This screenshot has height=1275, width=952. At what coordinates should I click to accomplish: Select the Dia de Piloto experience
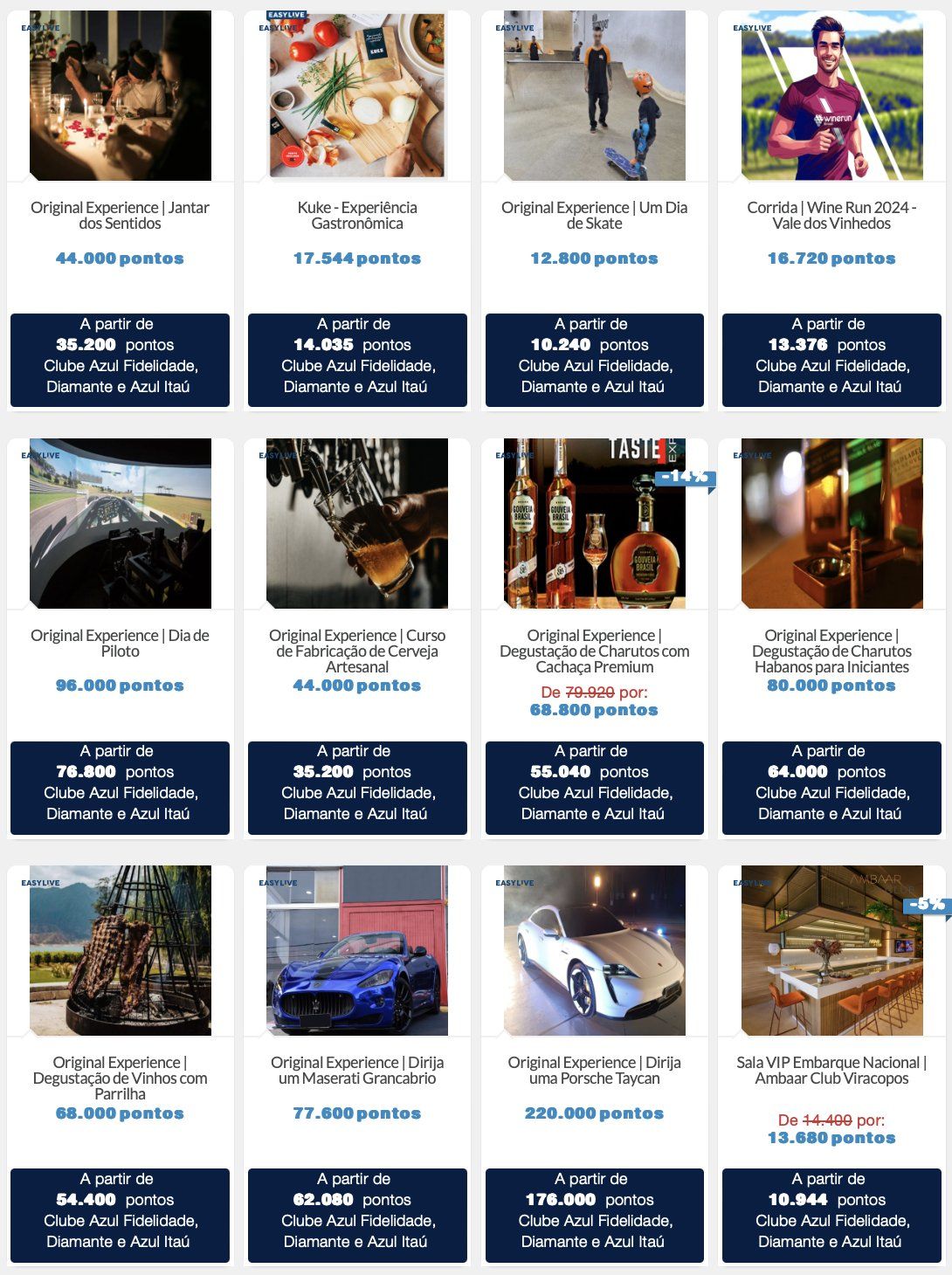[x=120, y=643]
